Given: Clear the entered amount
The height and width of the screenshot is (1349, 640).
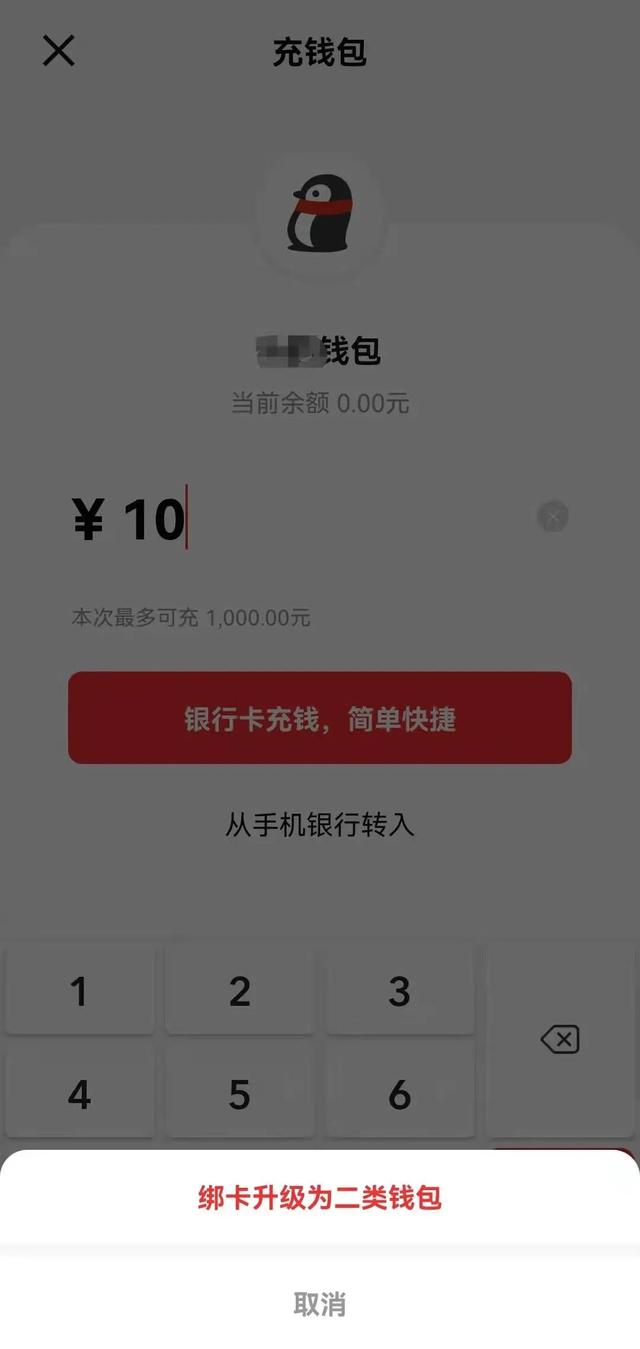Looking at the screenshot, I should click(552, 517).
